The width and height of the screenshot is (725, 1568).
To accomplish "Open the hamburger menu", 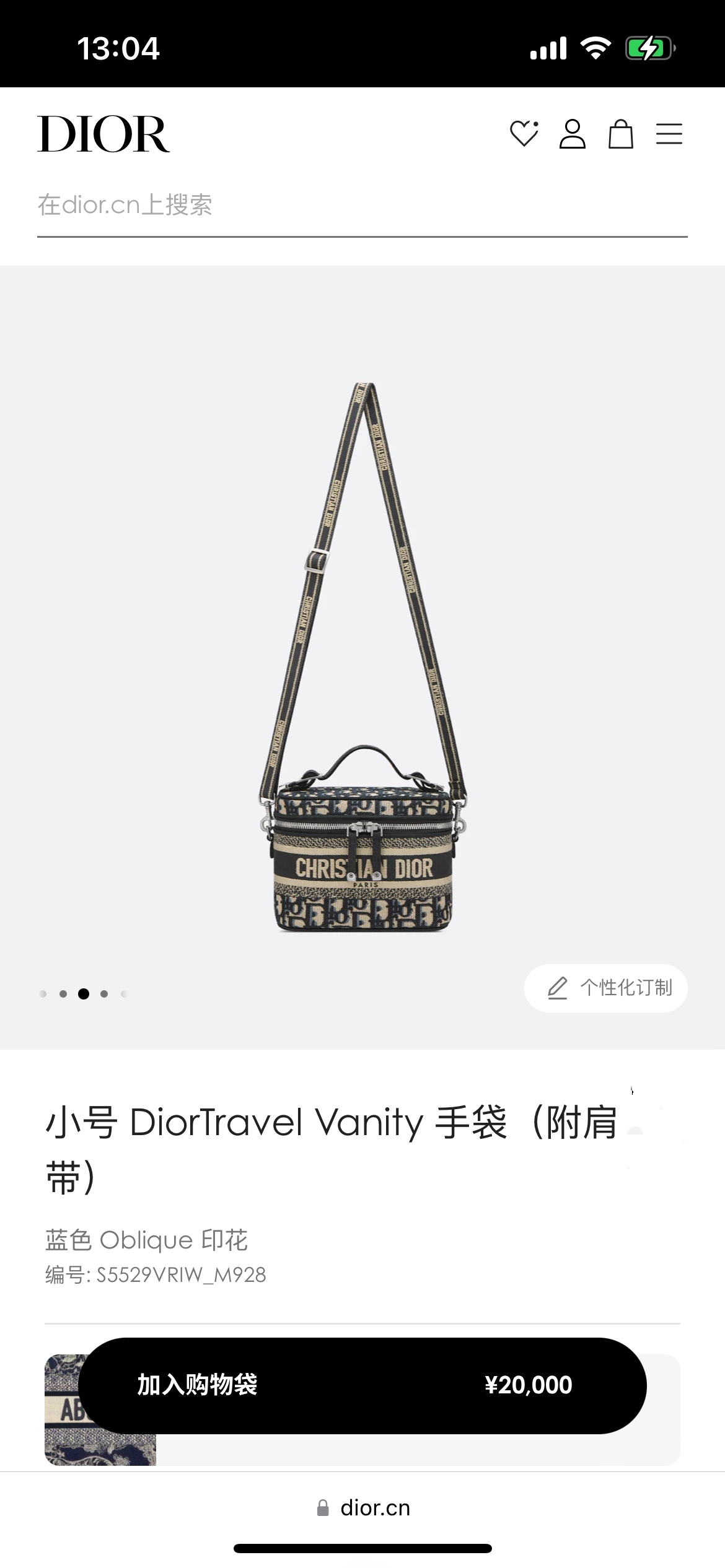I will click(669, 134).
